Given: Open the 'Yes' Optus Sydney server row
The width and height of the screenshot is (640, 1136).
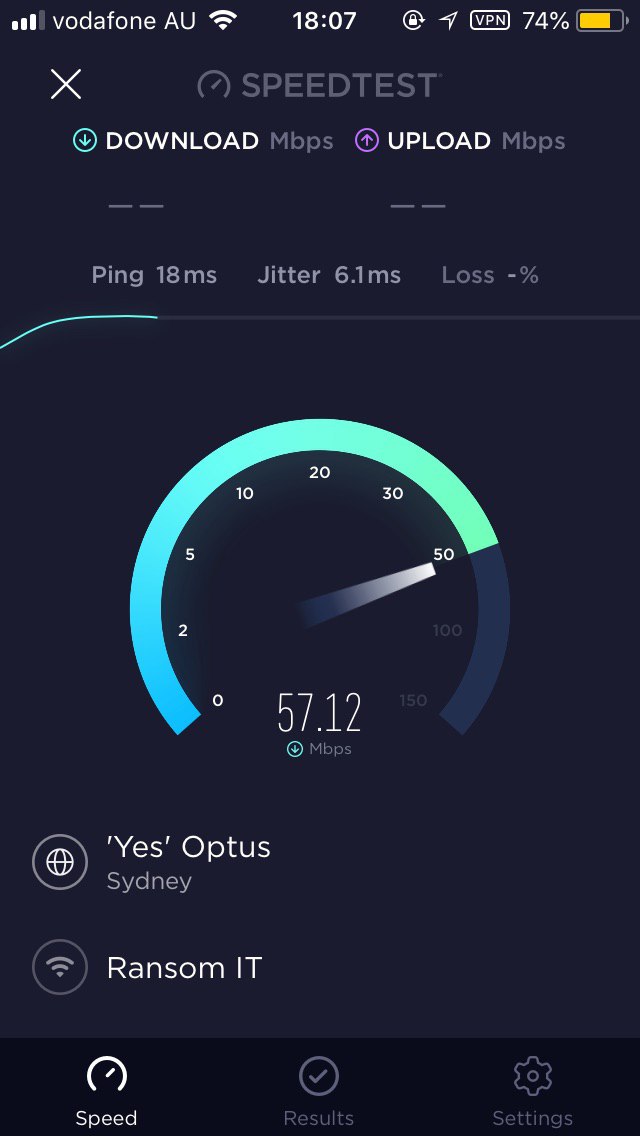Looking at the screenshot, I should [x=188, y=861].
